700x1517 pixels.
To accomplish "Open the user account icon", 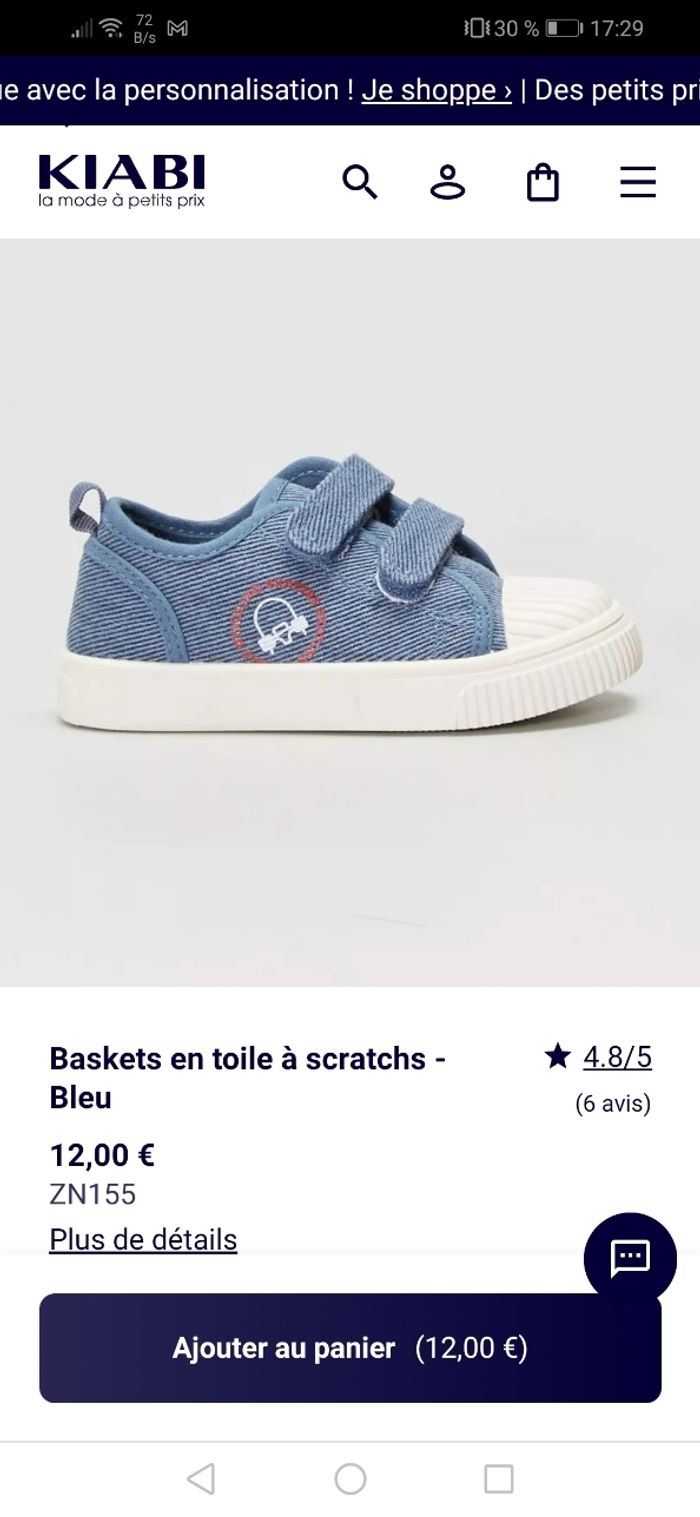I will tap(447, 182).
